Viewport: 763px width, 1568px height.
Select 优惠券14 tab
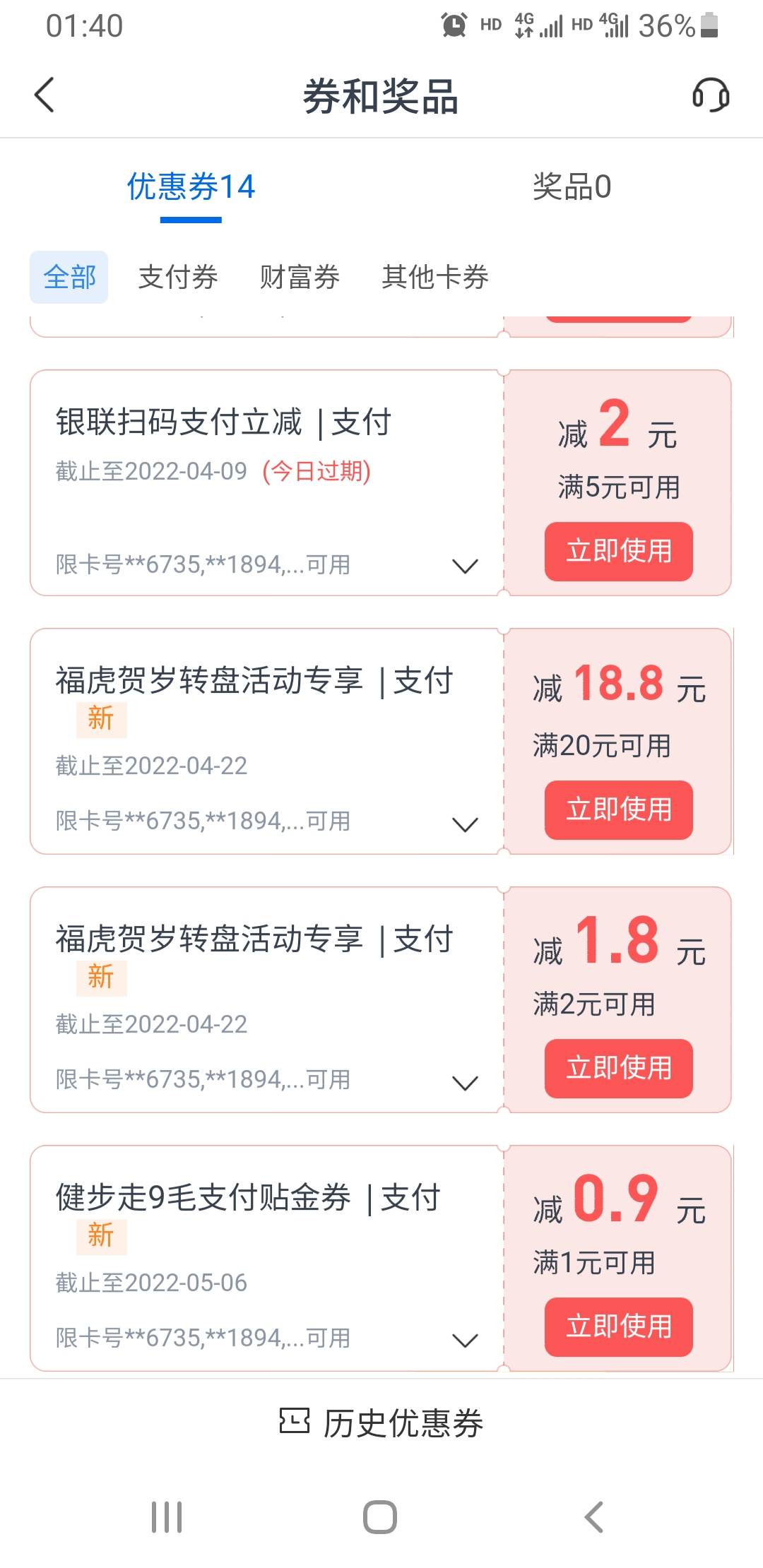click(x=191, y=187)
